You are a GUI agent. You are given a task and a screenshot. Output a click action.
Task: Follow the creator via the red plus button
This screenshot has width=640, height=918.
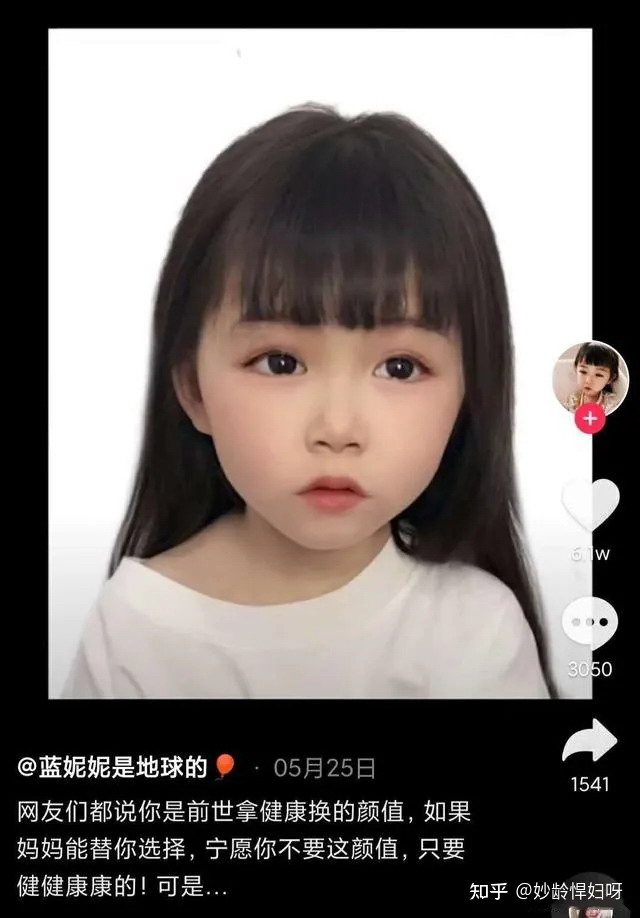591,419
